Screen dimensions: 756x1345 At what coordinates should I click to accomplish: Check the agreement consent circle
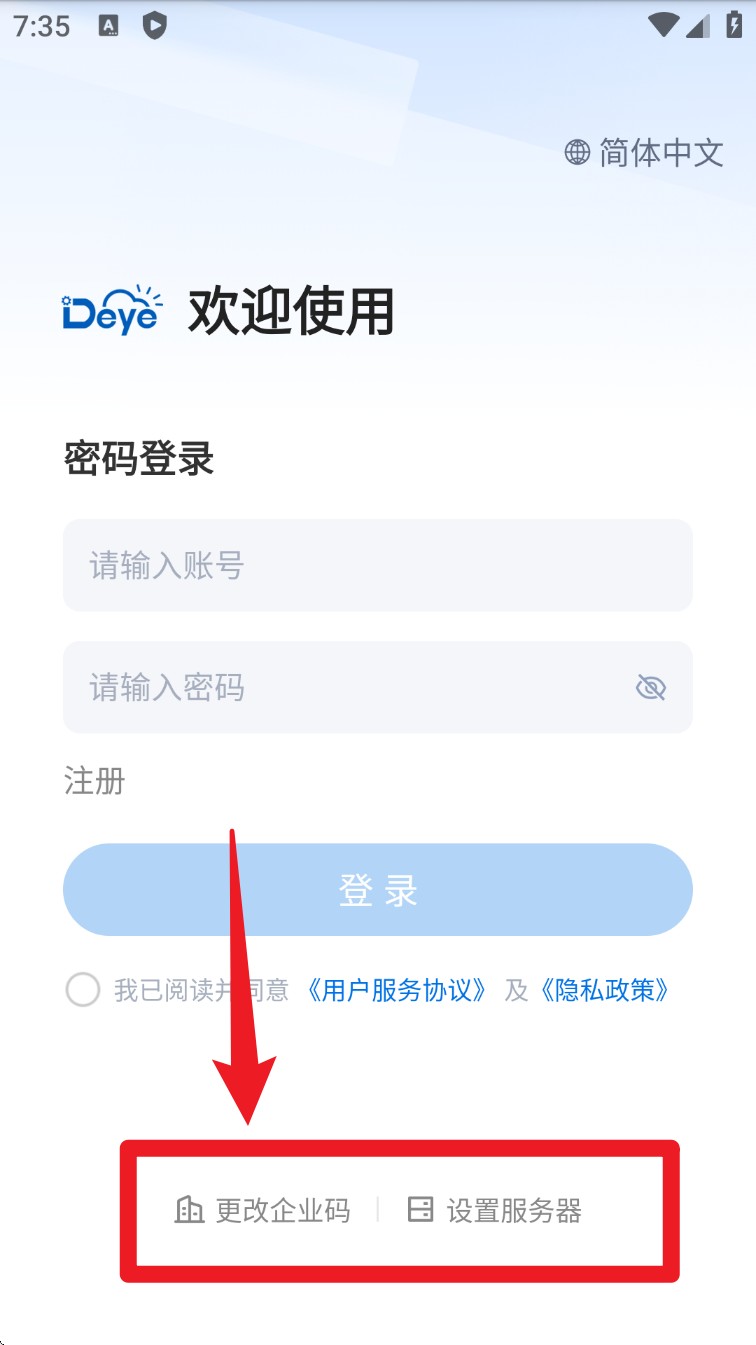83,990
